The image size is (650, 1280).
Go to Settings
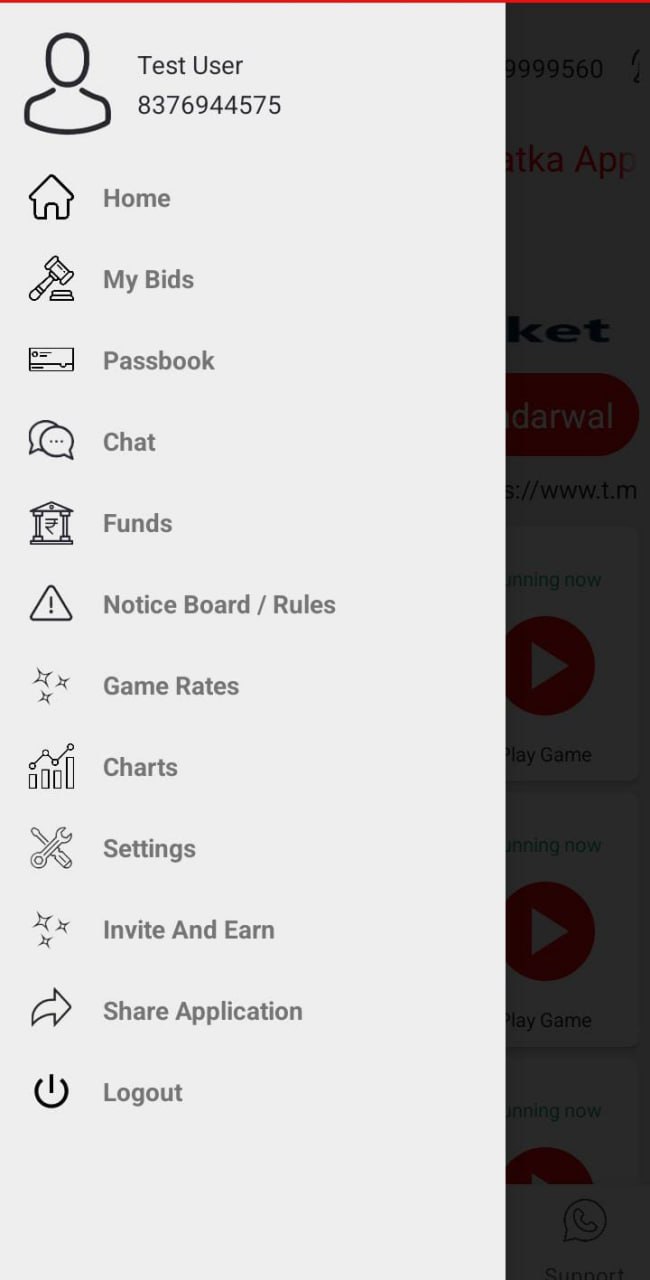click(149, 849)
